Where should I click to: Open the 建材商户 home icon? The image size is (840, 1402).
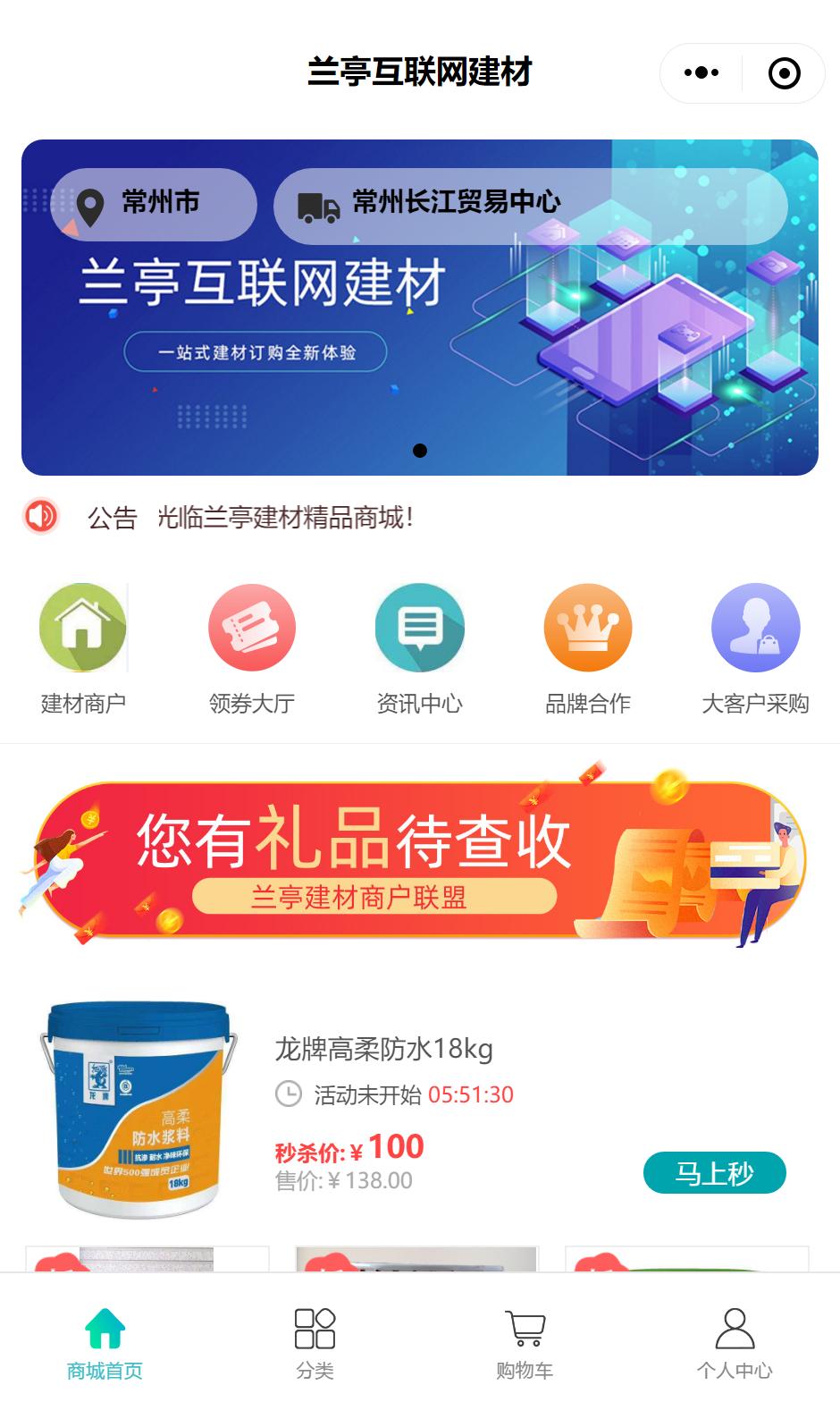pos(83,627)
